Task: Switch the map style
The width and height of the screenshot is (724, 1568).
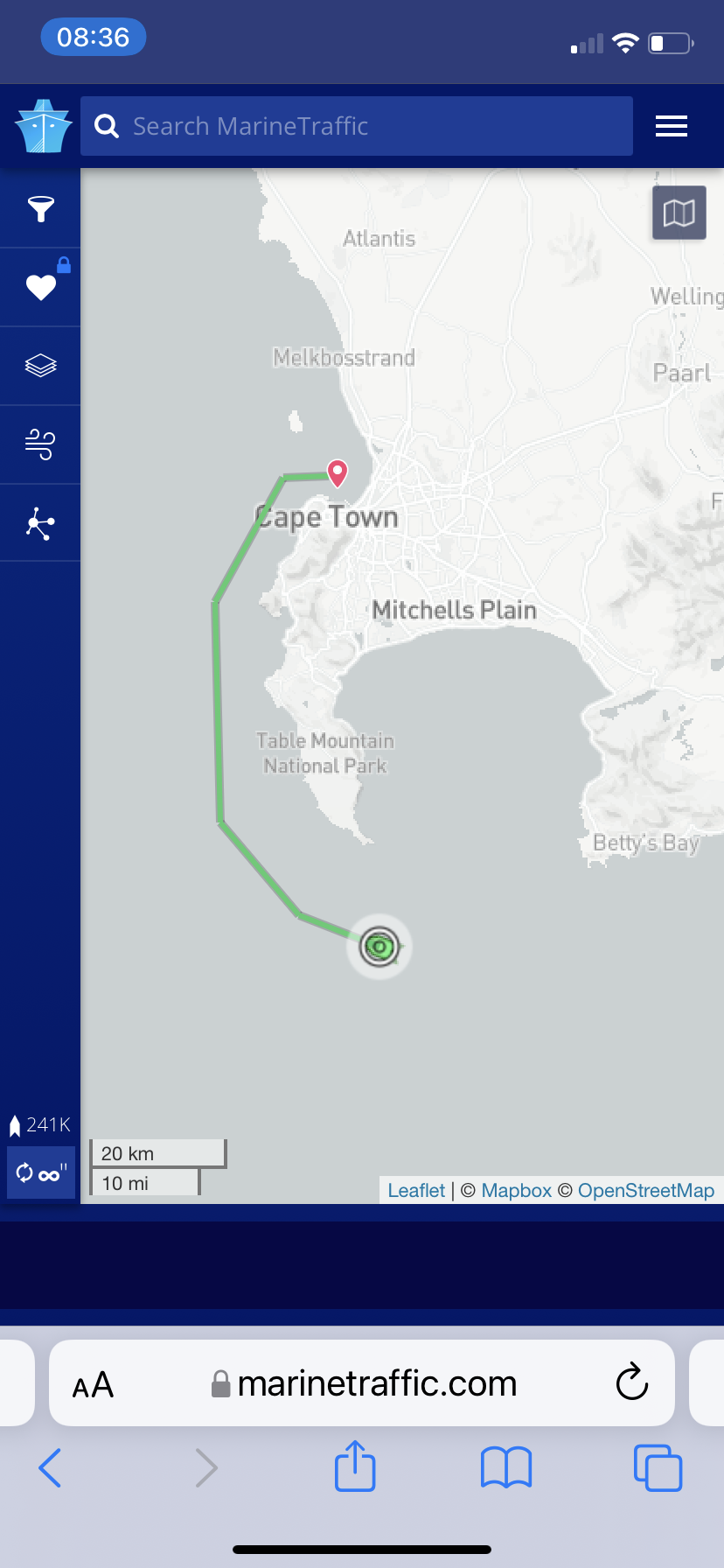Action: click(679, 213)
